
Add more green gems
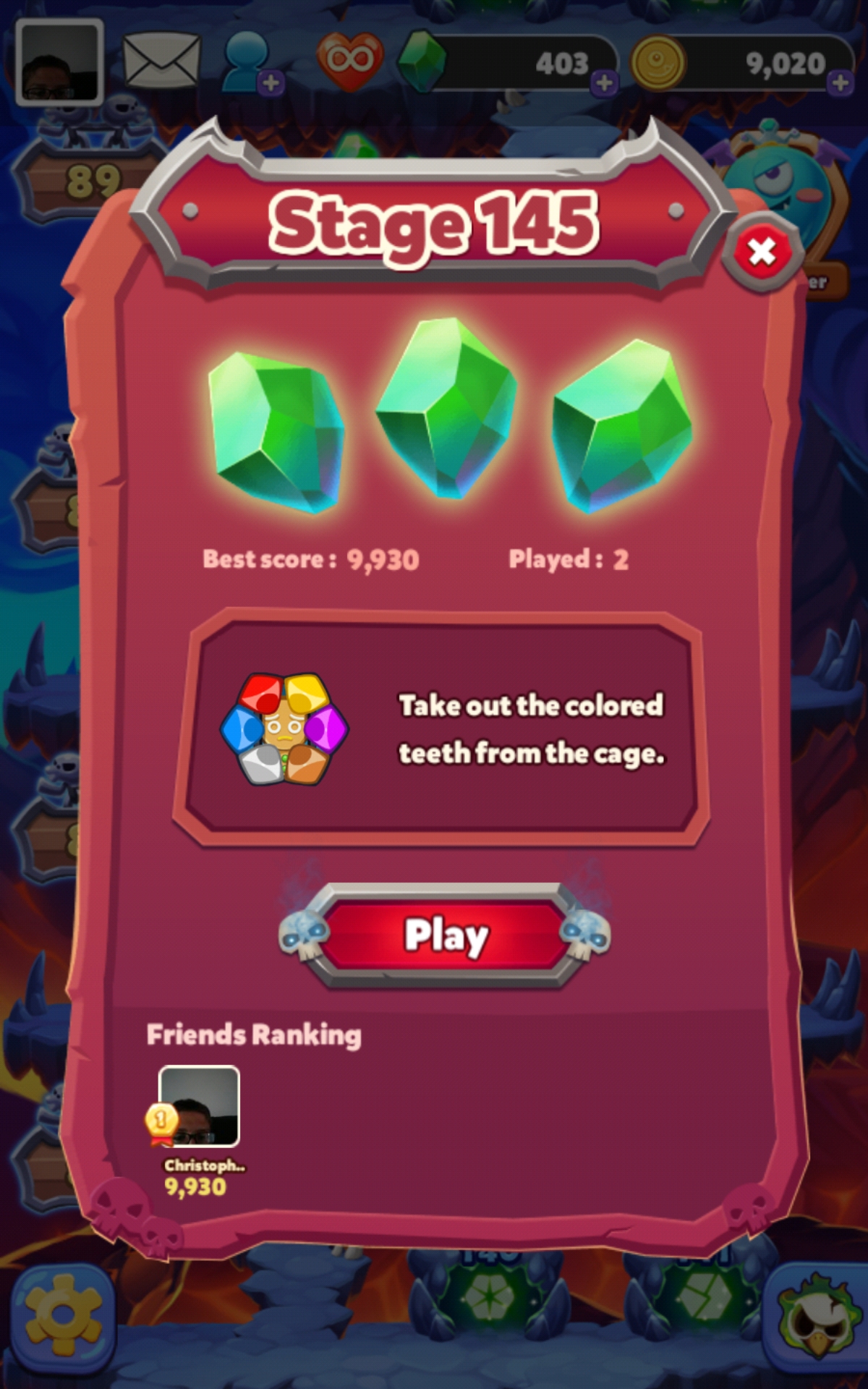pyautogui.click(x=604, y=82)
